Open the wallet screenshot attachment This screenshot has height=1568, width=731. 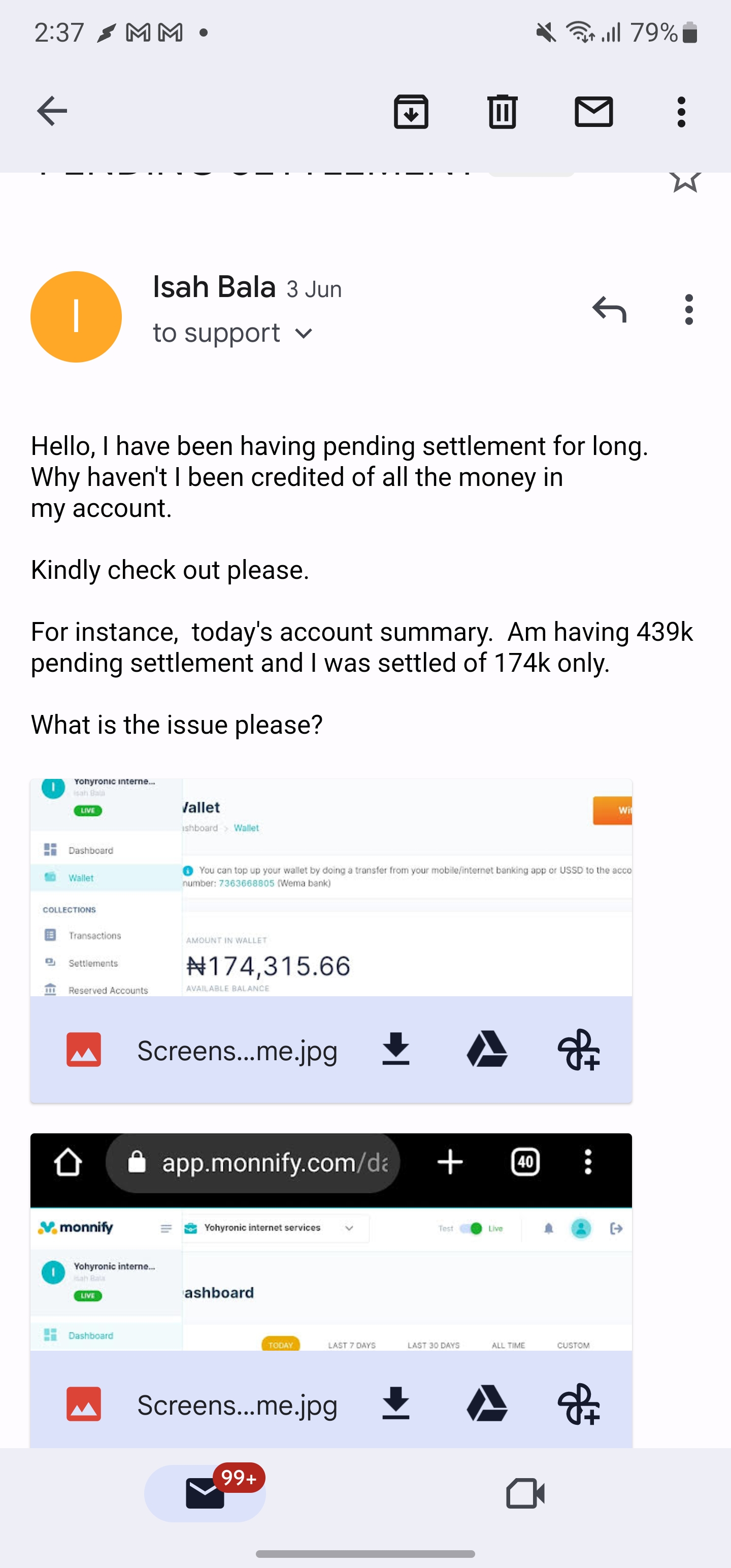pyautogui.click(x=331, y=888)
